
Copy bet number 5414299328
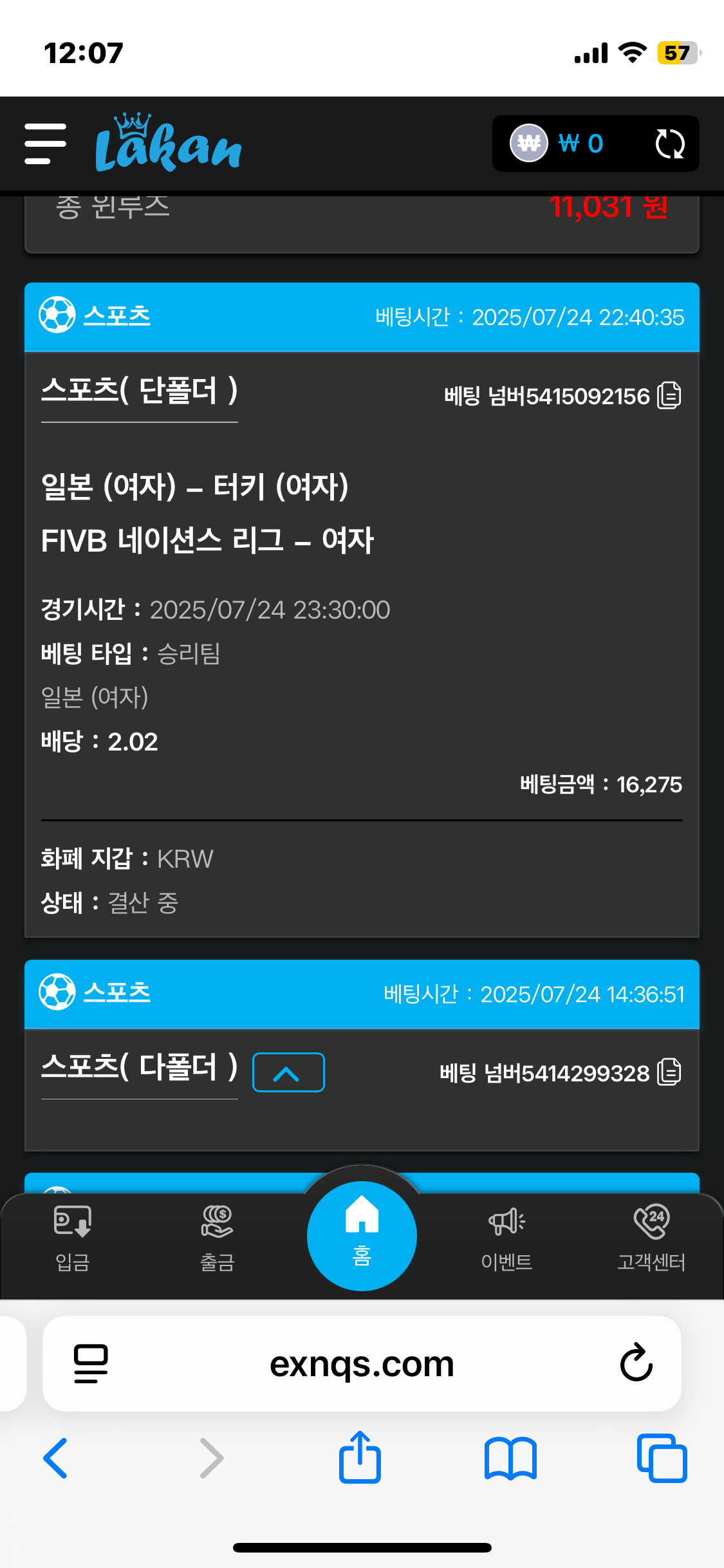pyautogui.click(x=669, y=1072)
